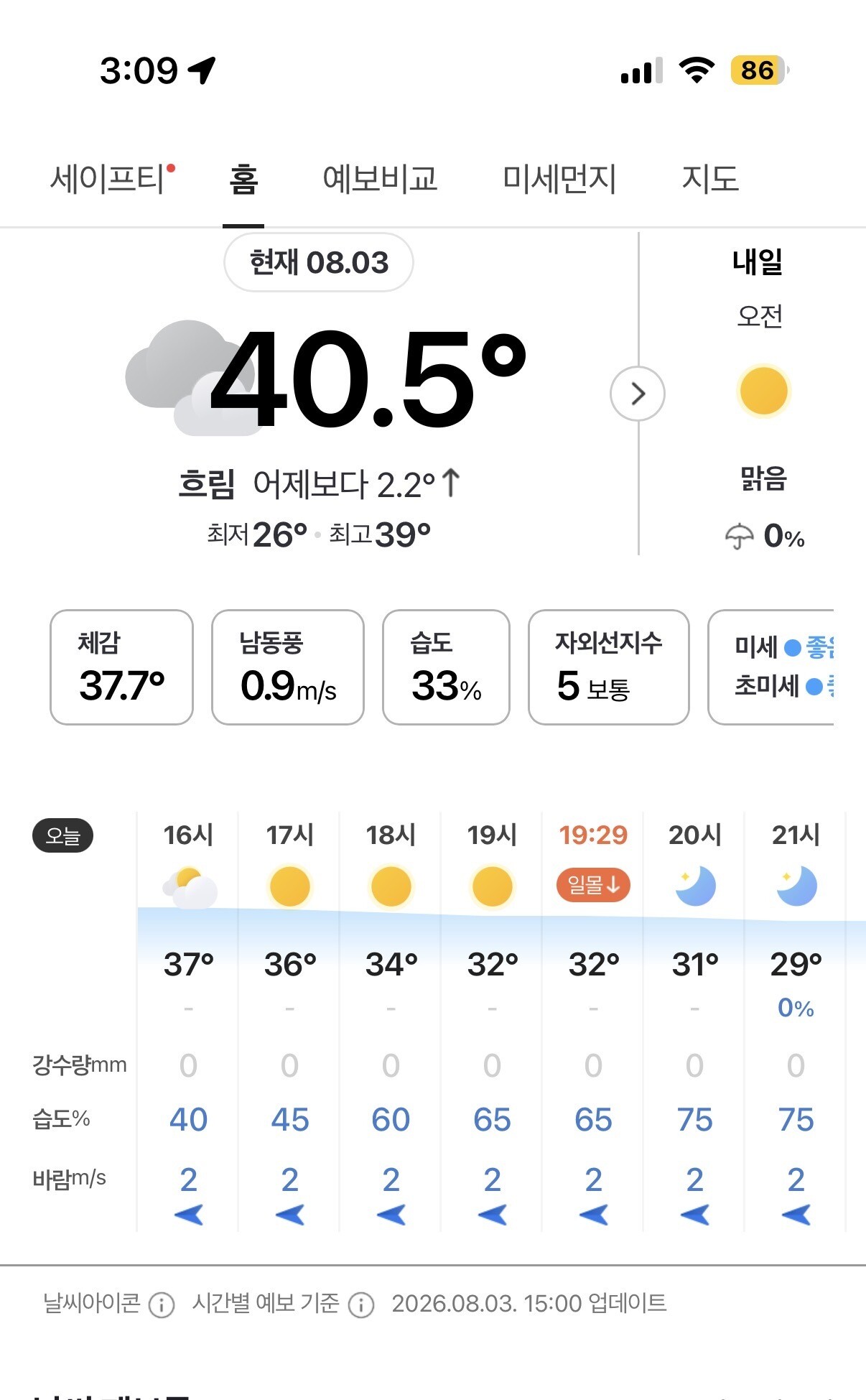Open the 자외선지수 5 보통 card
This screenshot has width=866, height=1400.
tap(609, 667)
